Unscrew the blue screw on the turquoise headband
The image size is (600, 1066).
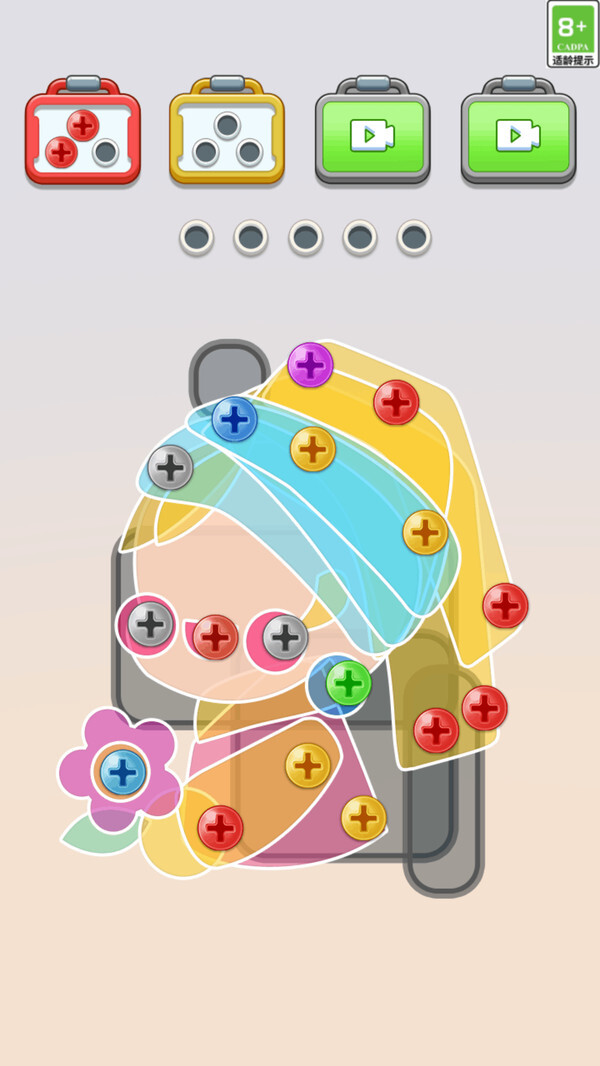pos(235,419)
